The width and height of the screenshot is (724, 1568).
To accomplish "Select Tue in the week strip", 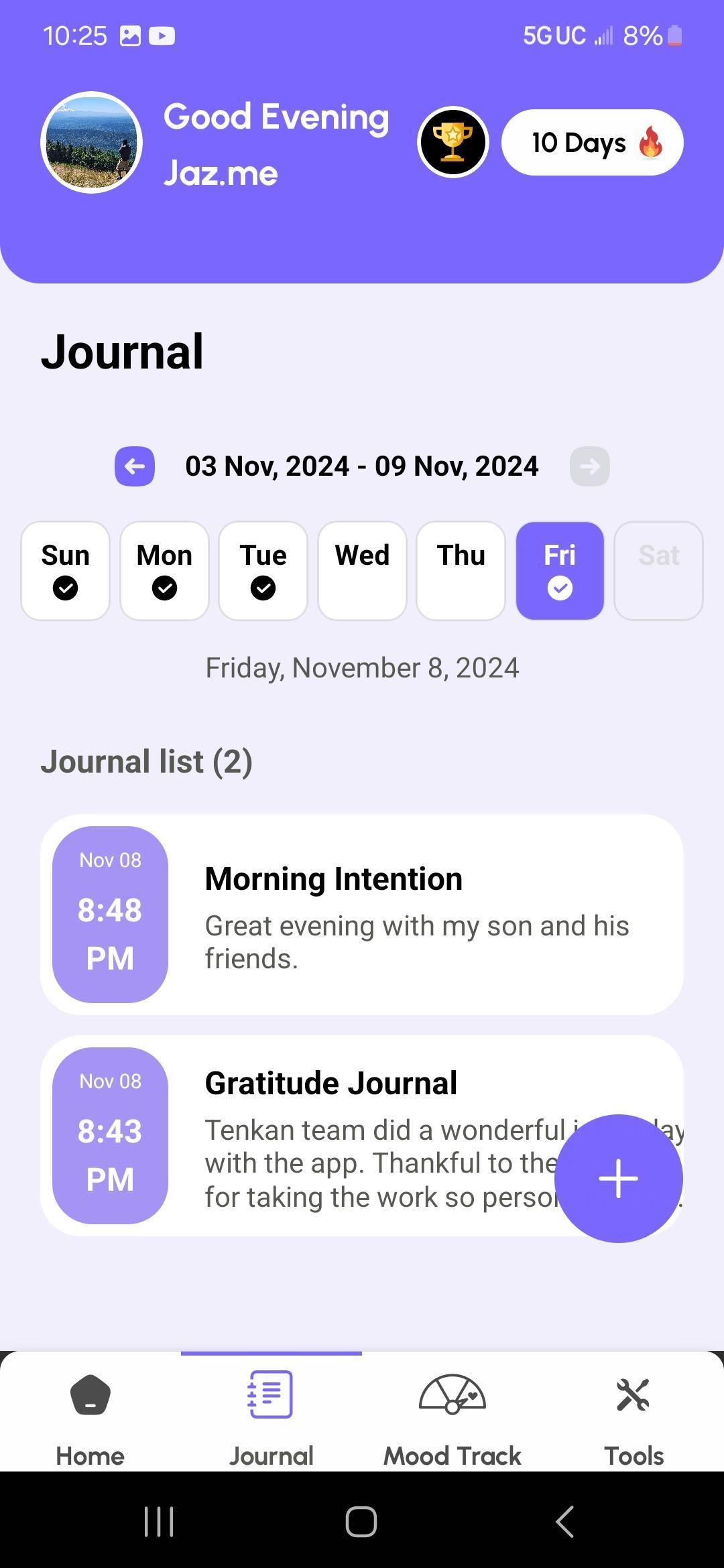I will click(263, 571).
